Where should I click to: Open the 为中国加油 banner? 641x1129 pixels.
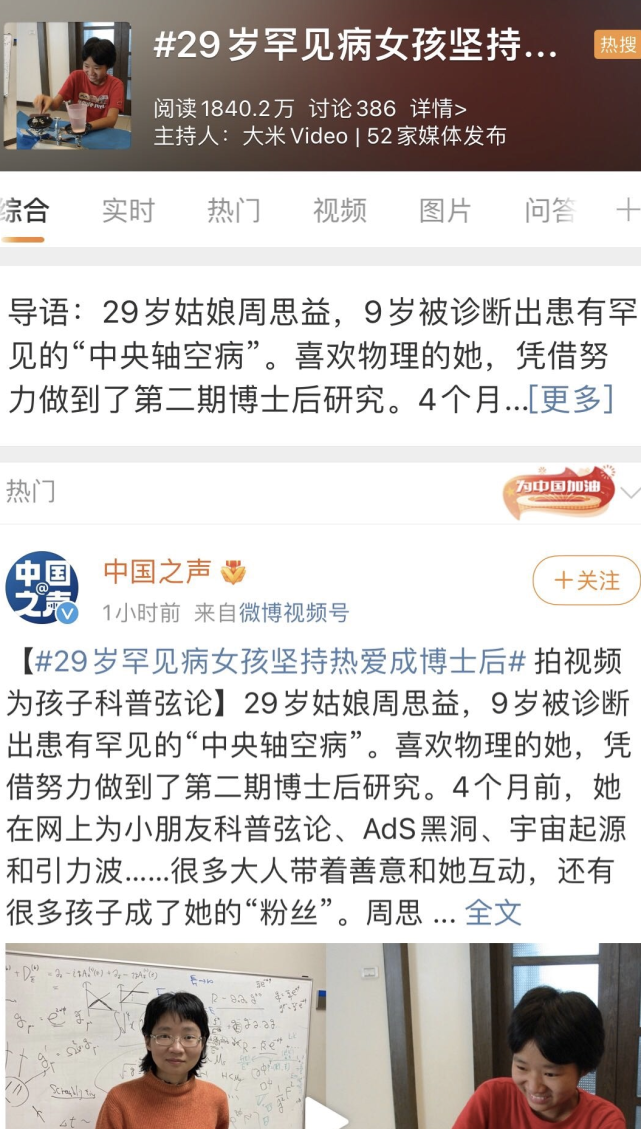point(558,491)
